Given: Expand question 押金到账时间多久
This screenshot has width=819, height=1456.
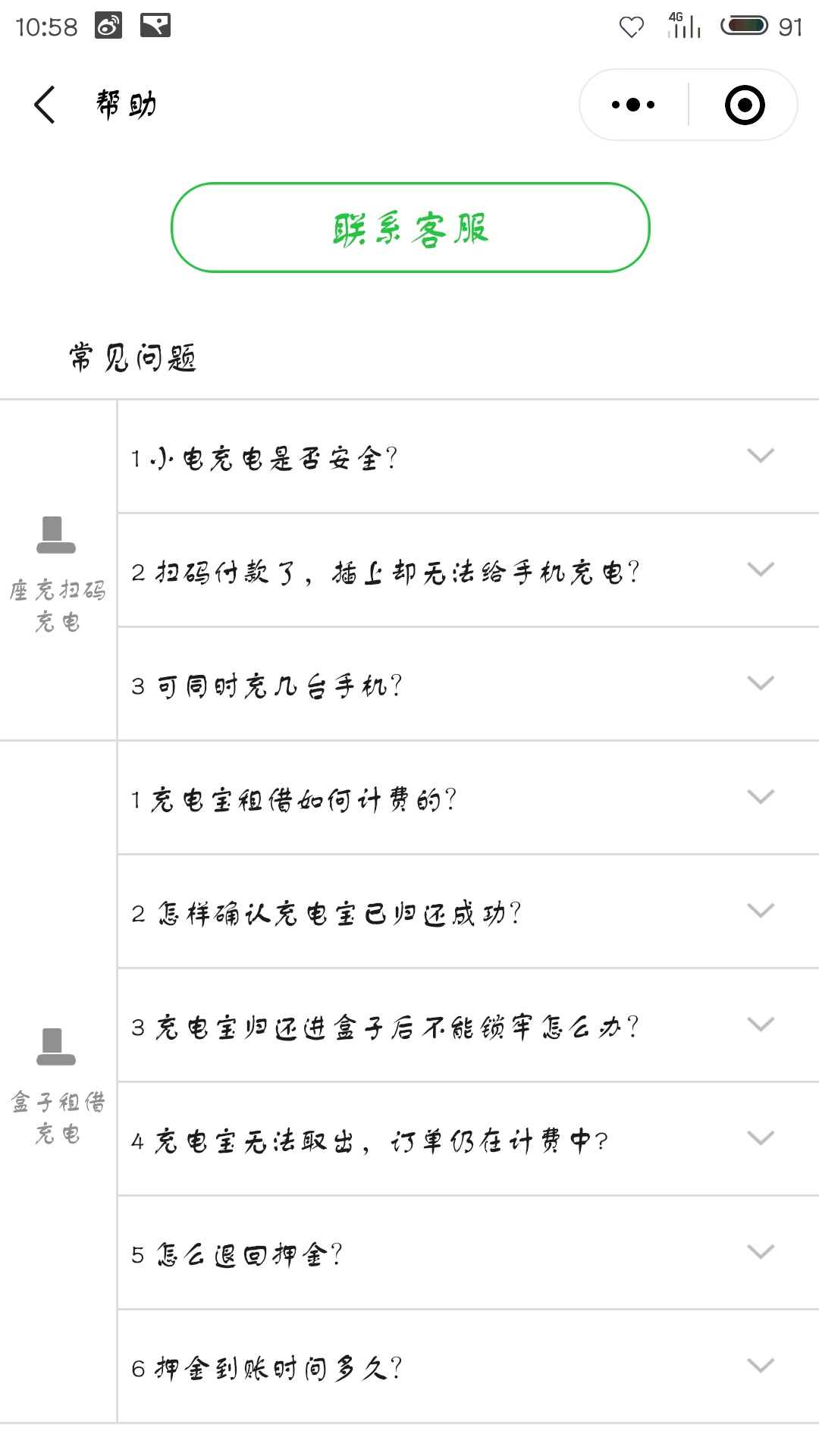Looking at the screenshot, I should pyautogui.click(x=467, y=1367).
